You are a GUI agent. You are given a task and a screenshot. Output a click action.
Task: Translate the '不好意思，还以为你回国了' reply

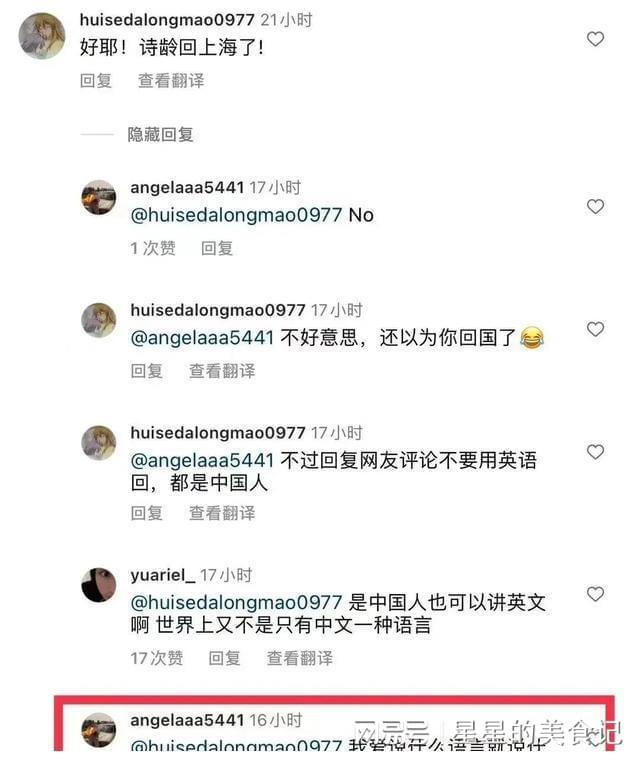click(x=222, y=371)
